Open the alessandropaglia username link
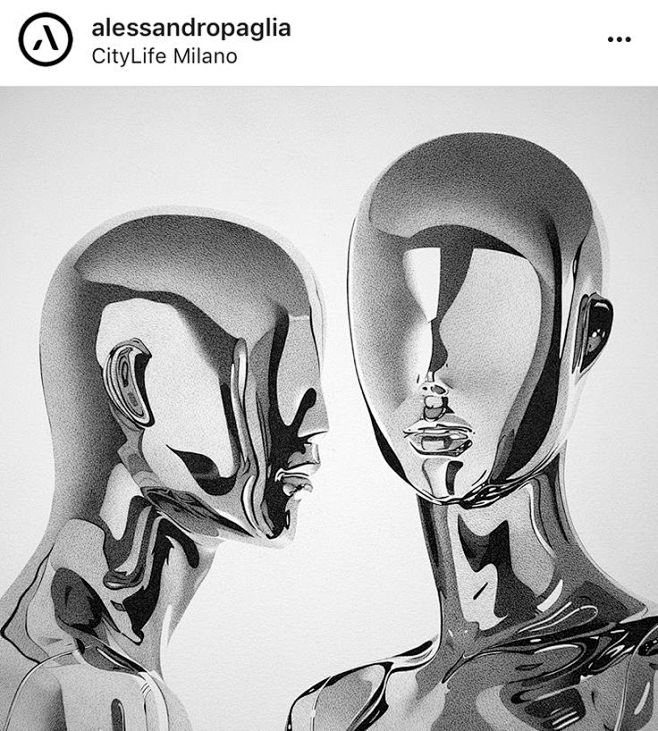 coord(190,27)
